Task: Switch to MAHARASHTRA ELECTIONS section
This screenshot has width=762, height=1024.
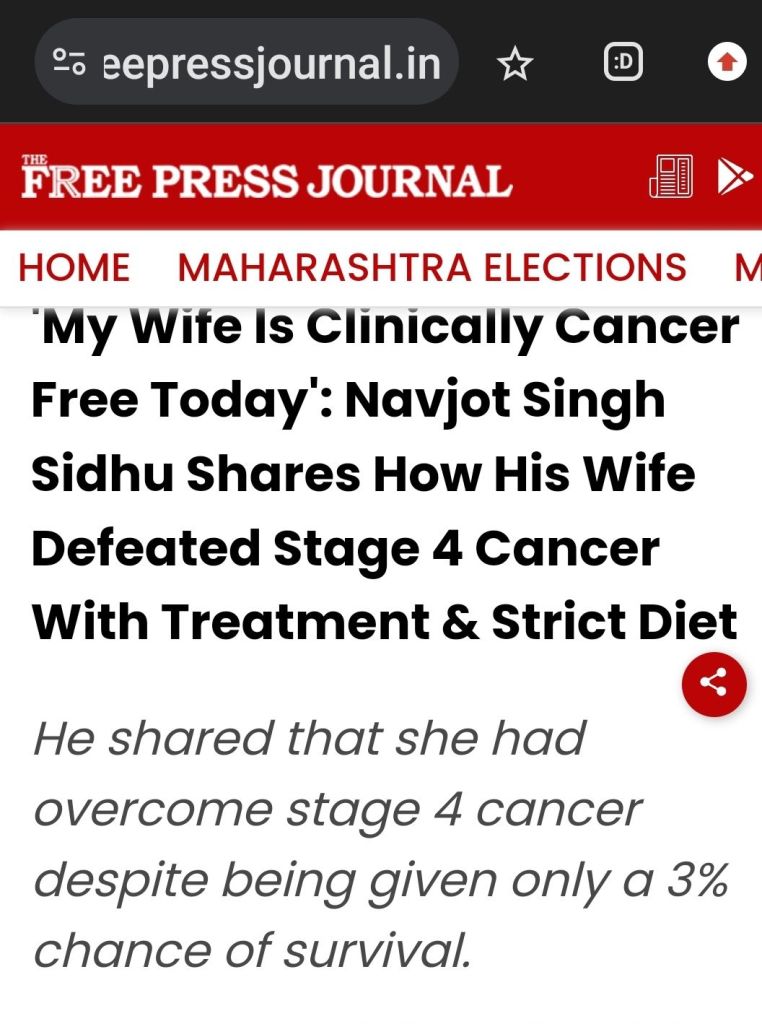Action: point(432,268)
